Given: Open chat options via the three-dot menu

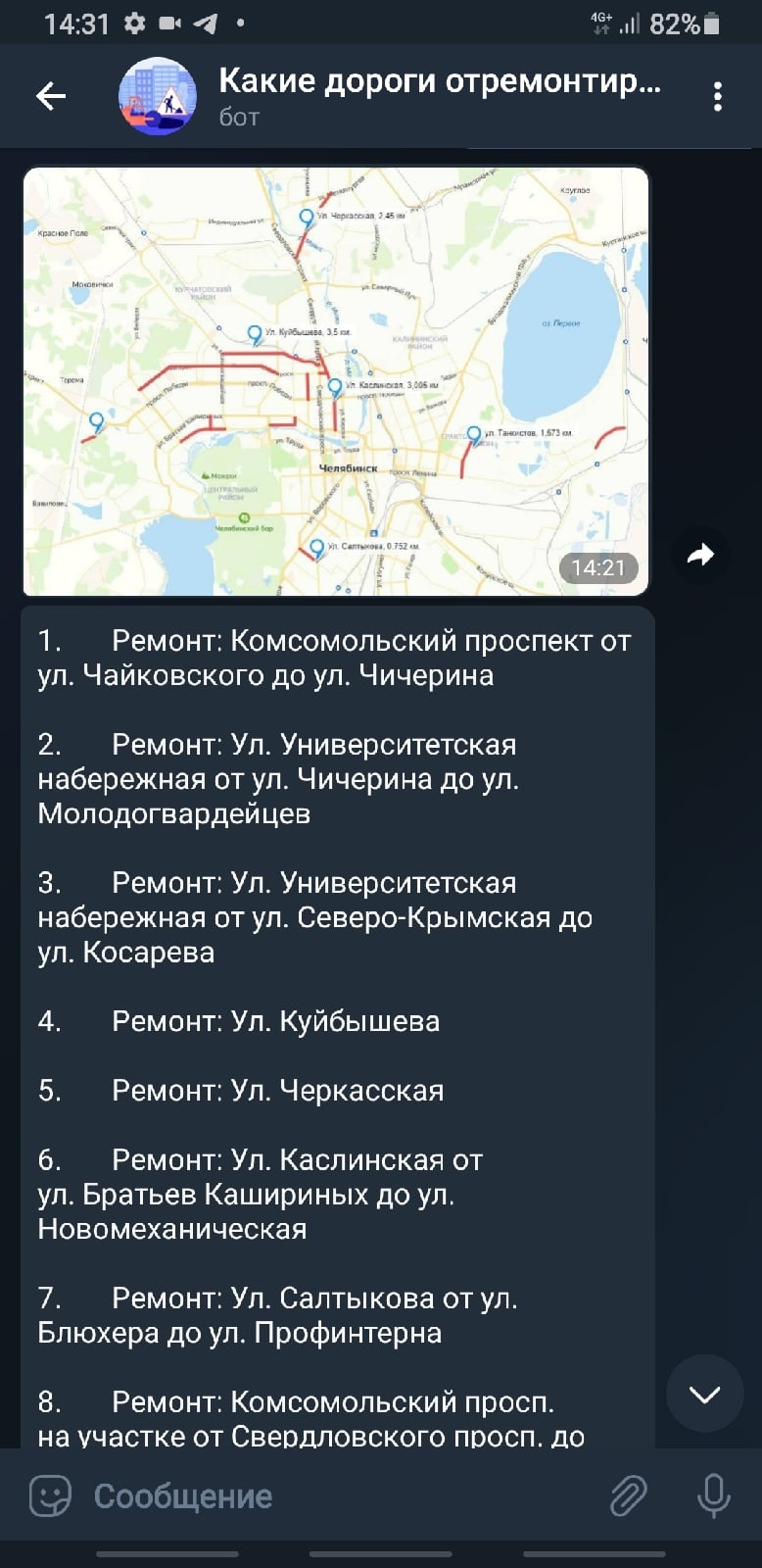Looking at the screenshot, I should (x=718, y=95).
